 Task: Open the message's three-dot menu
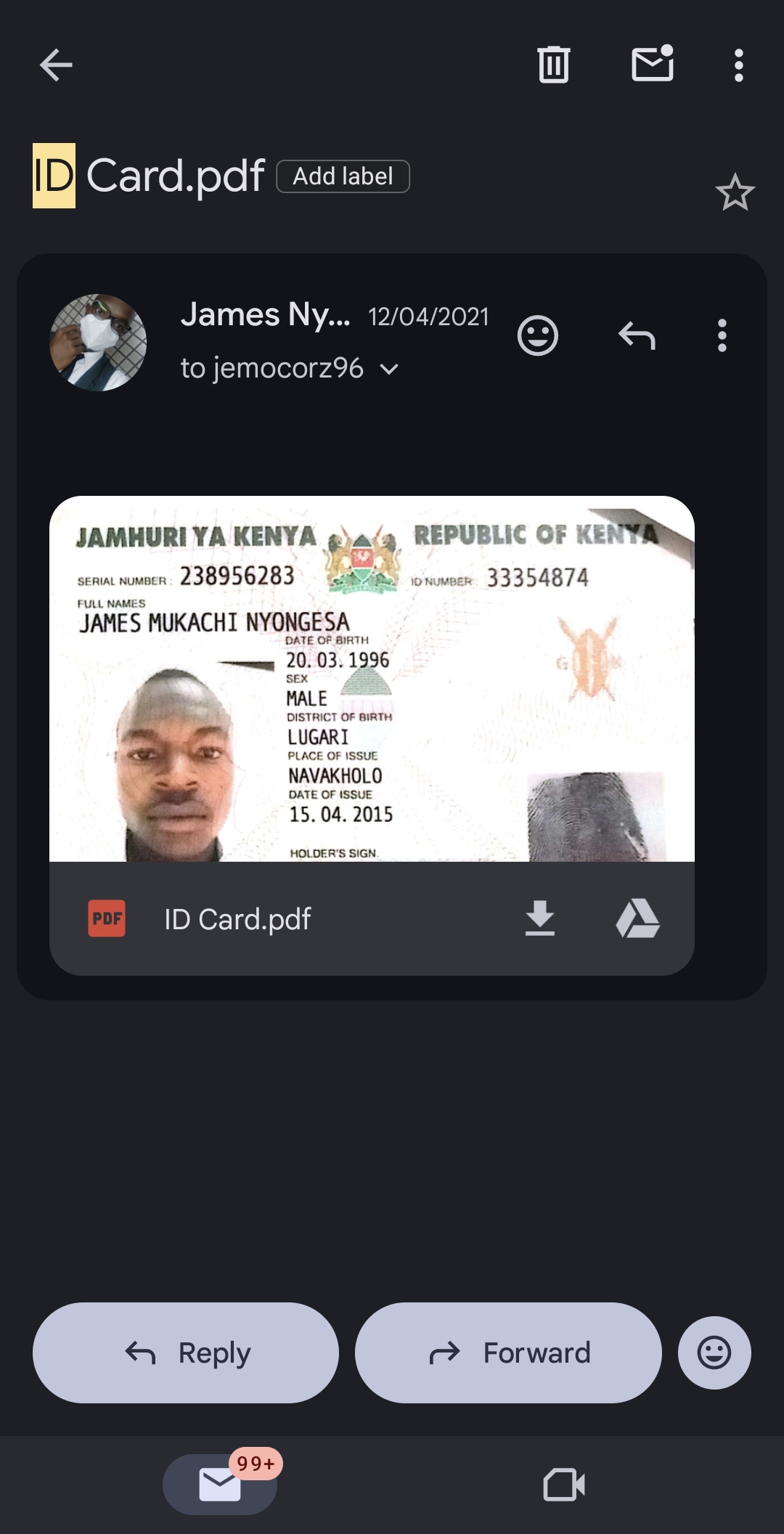722,335
